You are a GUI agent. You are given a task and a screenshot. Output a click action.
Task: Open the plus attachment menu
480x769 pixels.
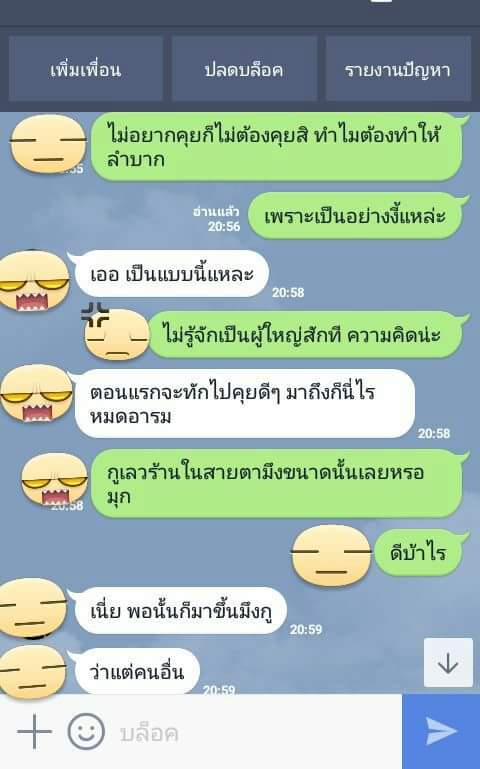pos(34,732)
